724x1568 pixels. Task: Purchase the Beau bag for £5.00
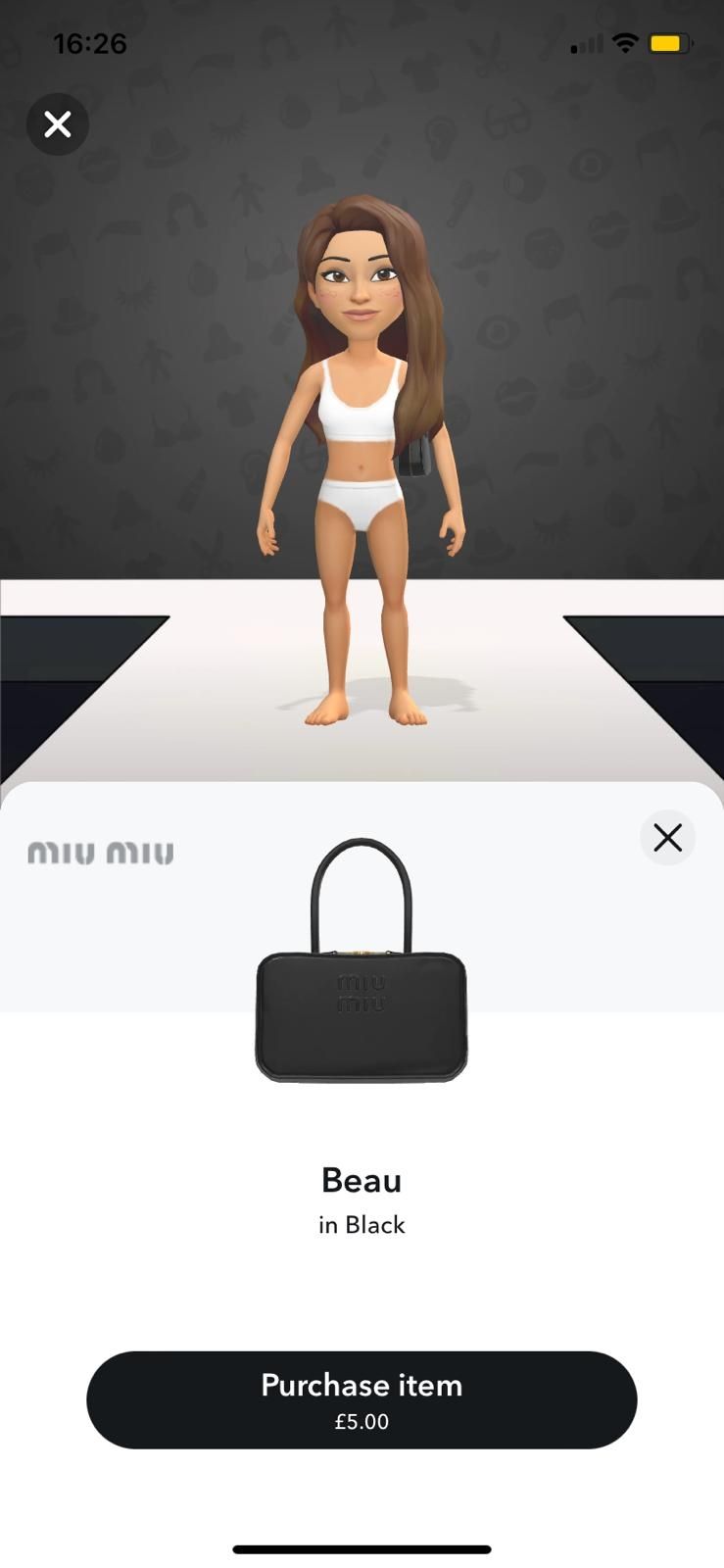tap(362, 1399)
